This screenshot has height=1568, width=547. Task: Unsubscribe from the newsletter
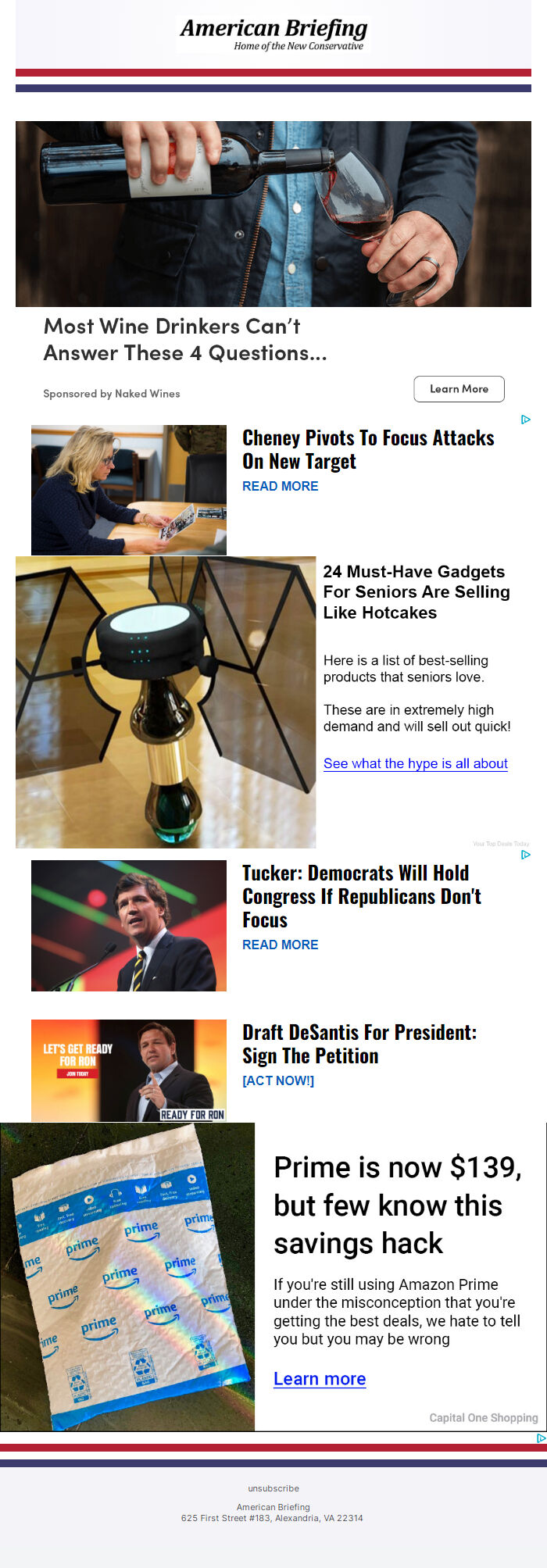(x=273, y=1488)
